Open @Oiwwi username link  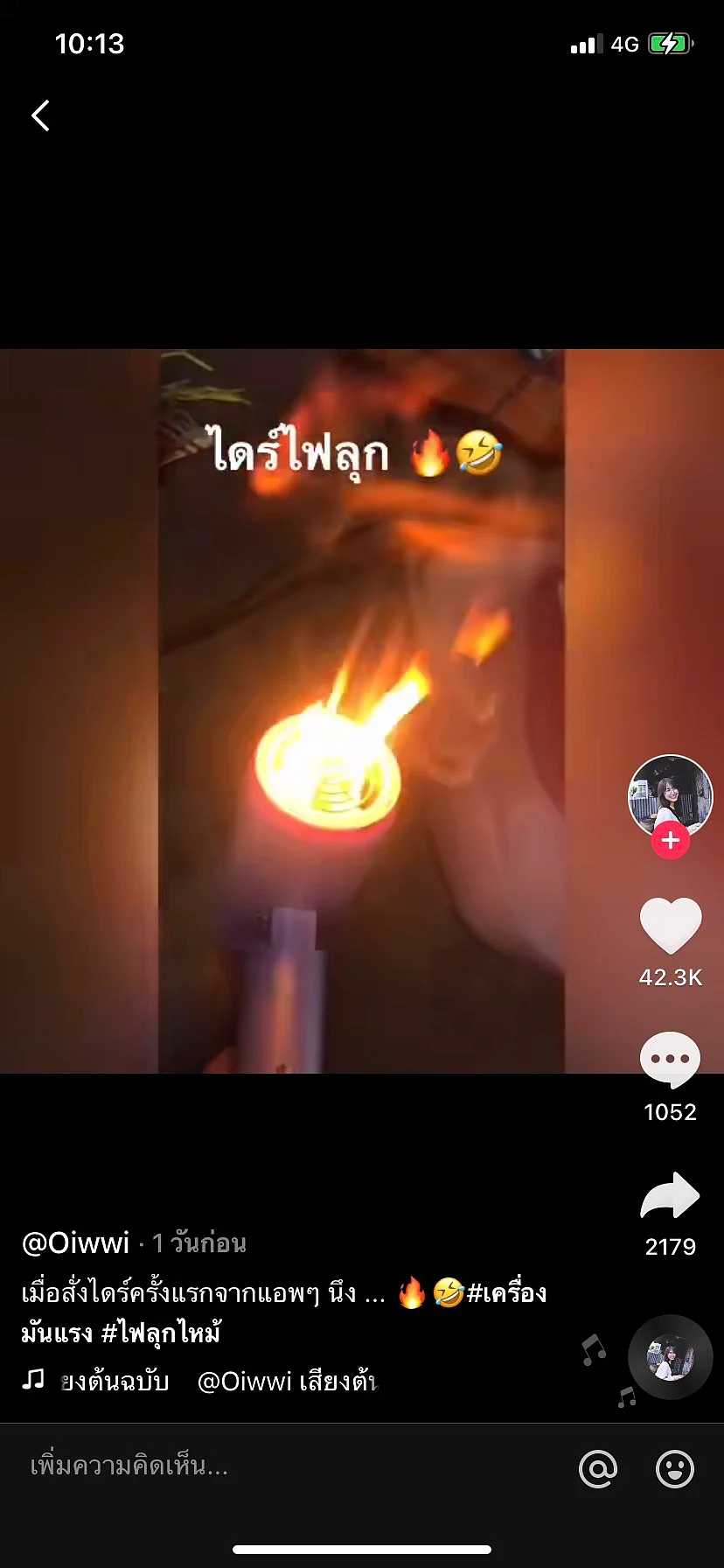(76, 1242)
